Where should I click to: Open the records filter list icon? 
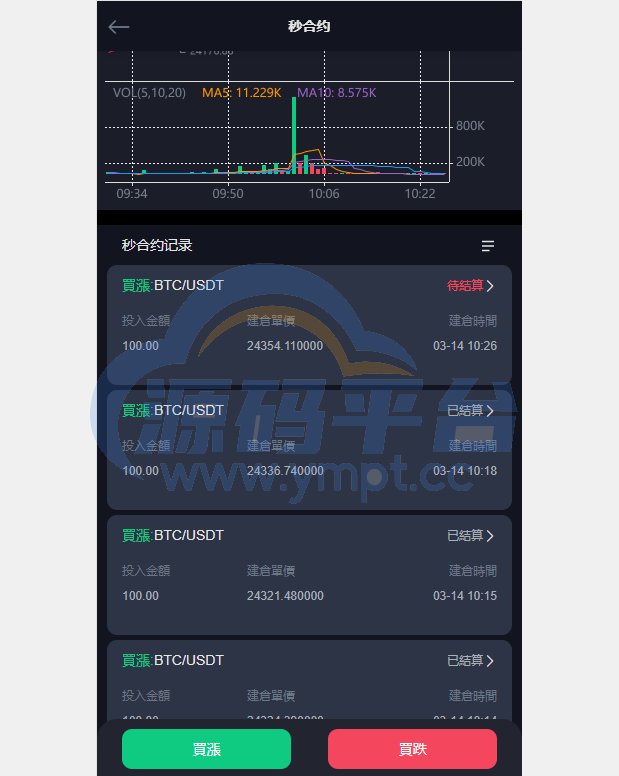pyautogui.click(x=488, y=246)
